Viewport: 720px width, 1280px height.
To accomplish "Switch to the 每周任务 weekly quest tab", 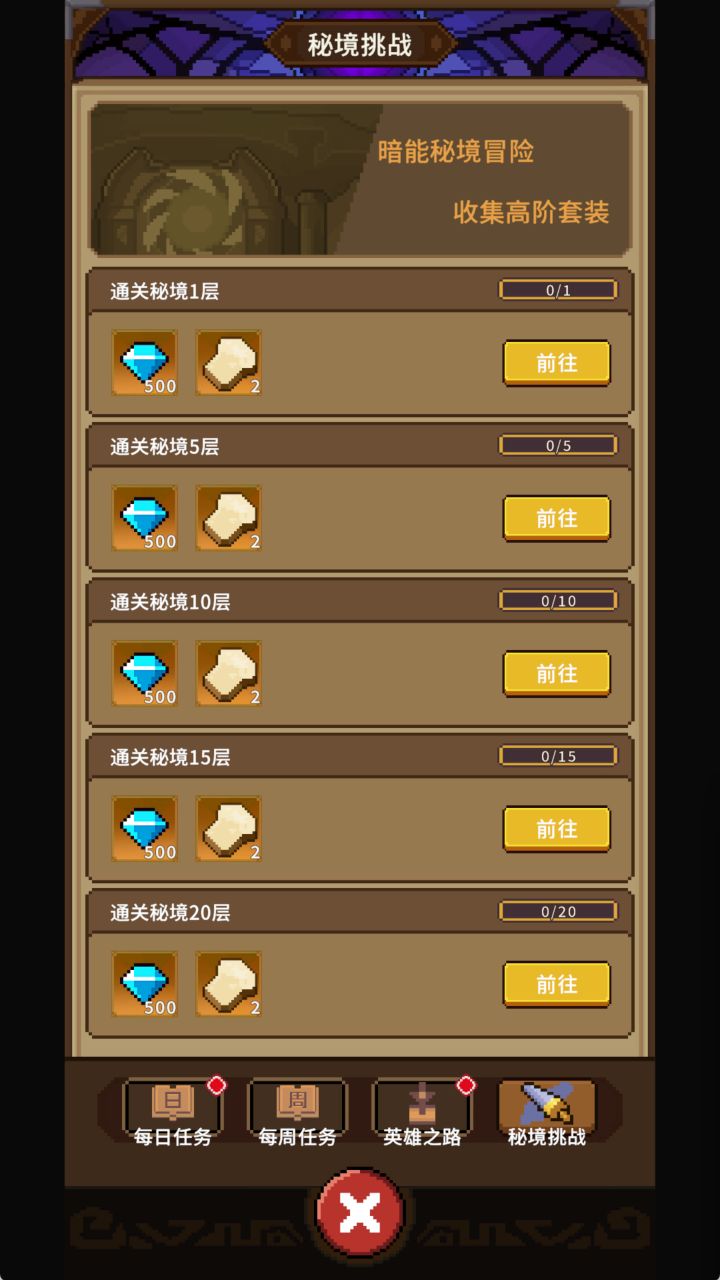I will [296, 1110].
